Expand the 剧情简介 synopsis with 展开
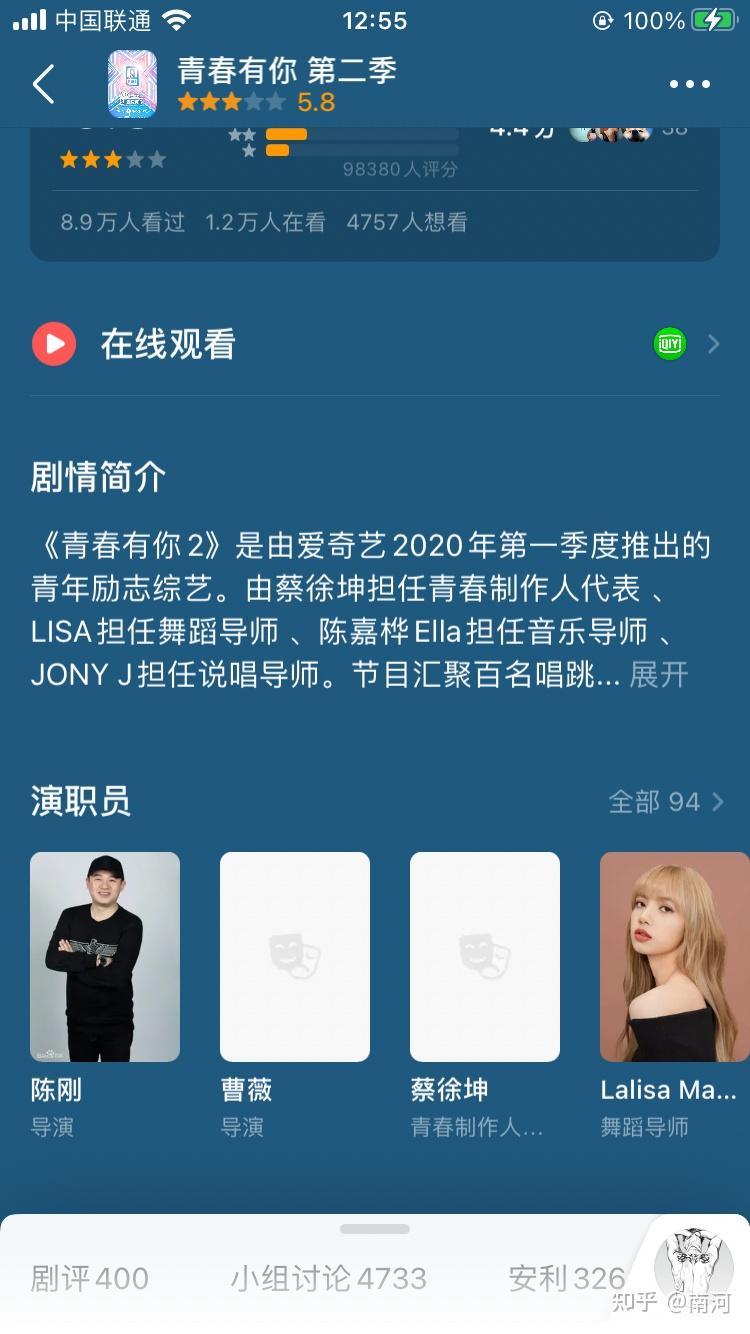The height and width of the screenshot is (1334, 750). [659, 675]
